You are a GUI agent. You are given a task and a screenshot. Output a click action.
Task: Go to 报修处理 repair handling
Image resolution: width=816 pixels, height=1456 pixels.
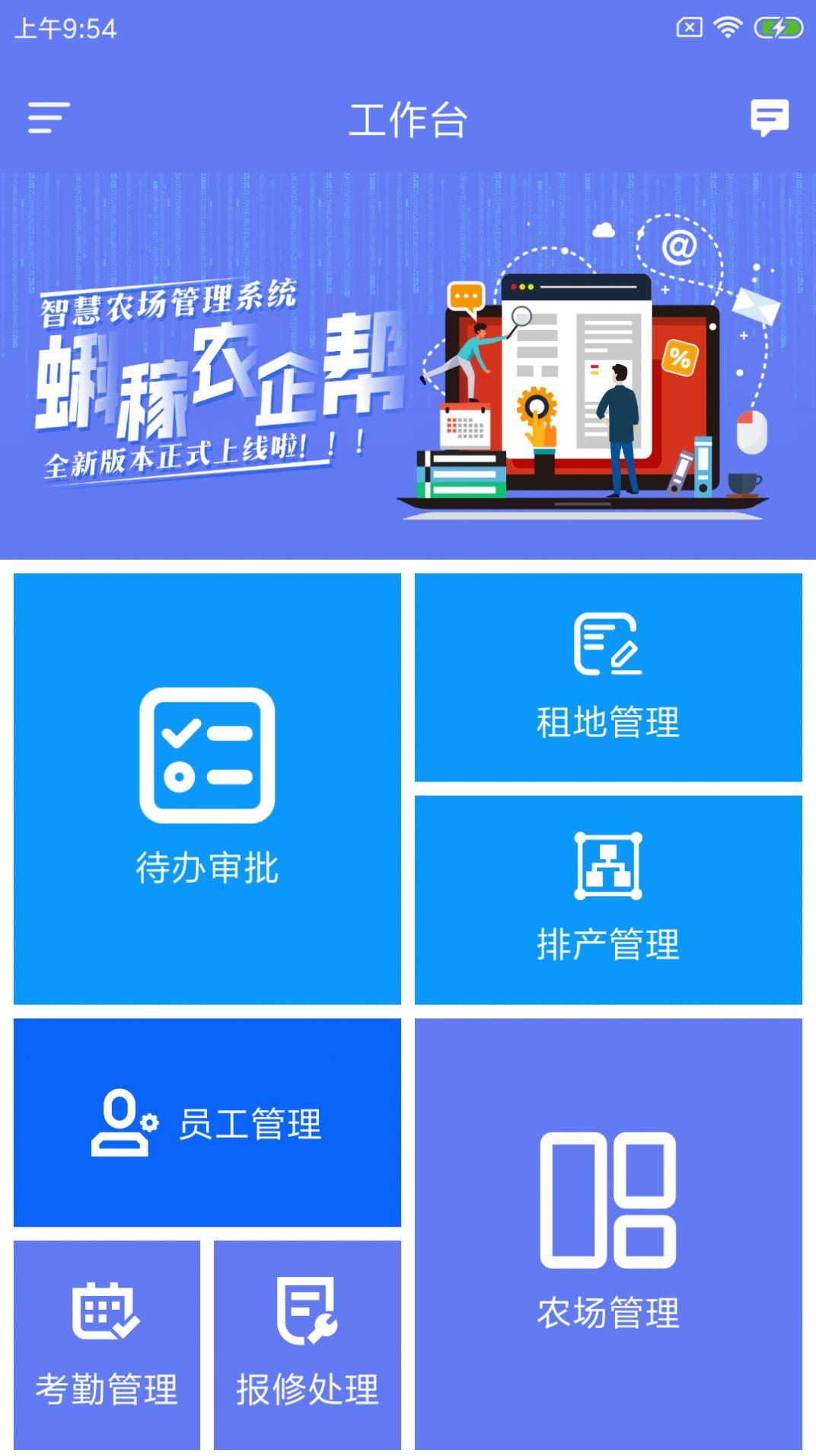tap(308, 1345)
